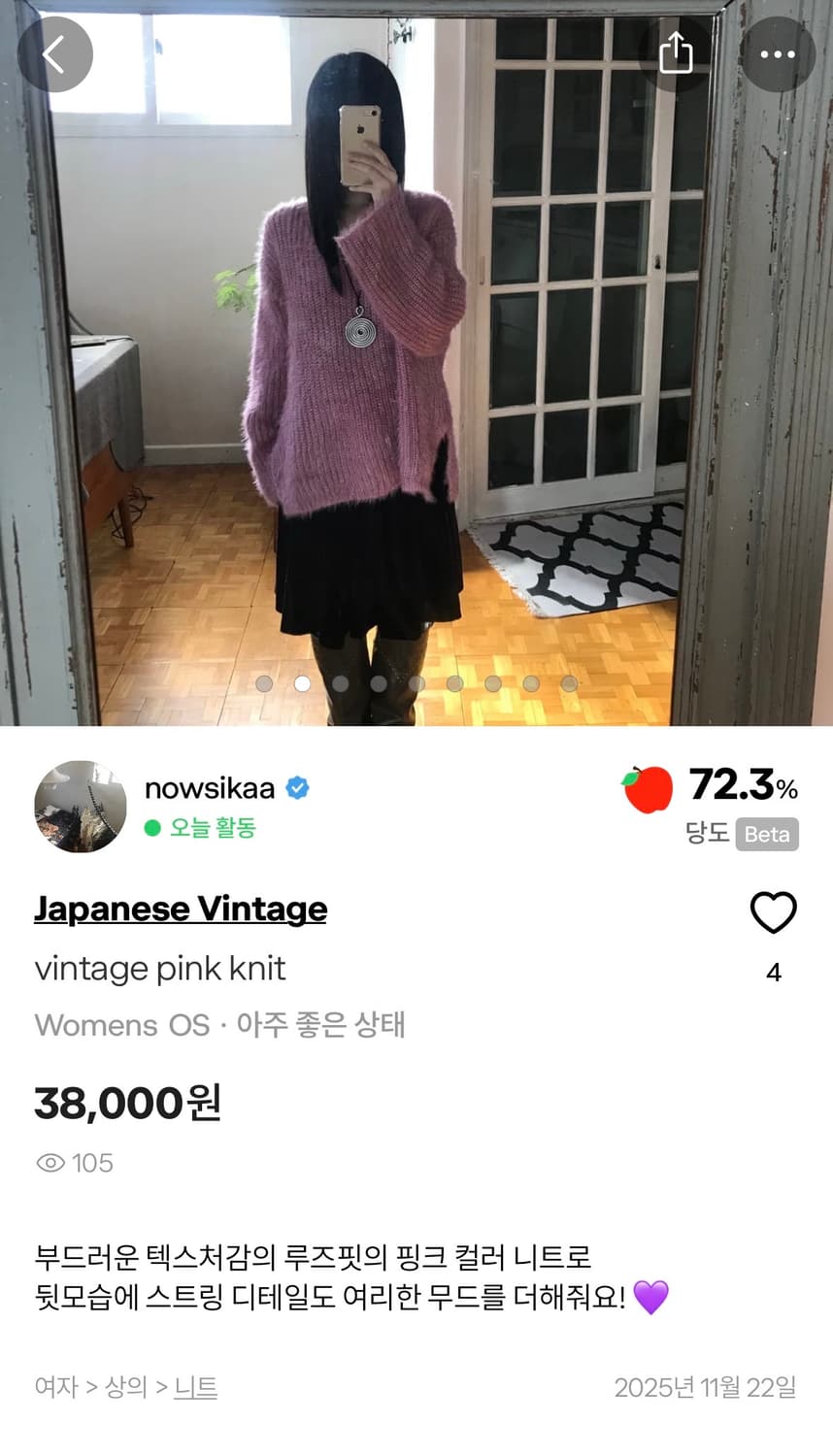
Task: Tap the red apple sweetness icon
Action: (x=647, y=789)
